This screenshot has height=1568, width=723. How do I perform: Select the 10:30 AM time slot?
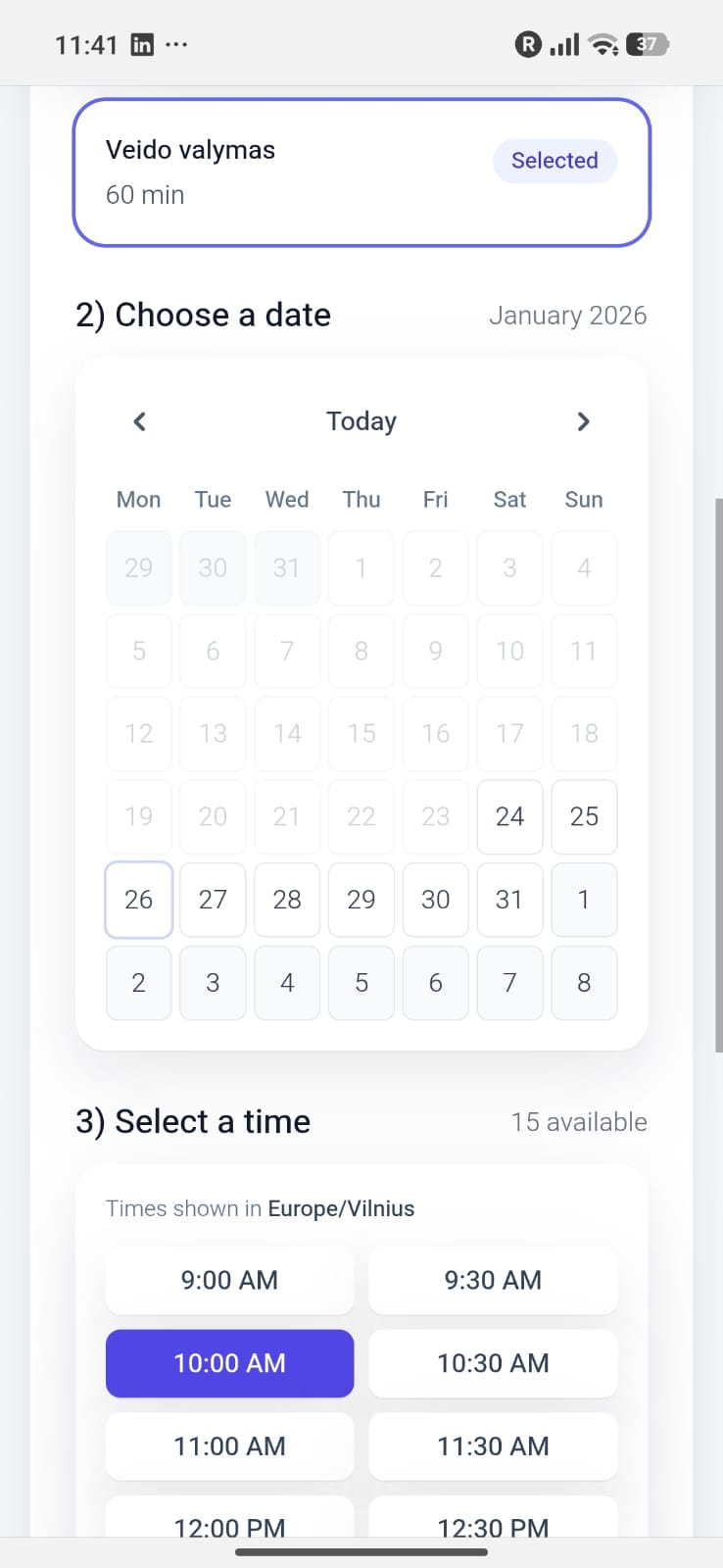[x=493, y=1362]
